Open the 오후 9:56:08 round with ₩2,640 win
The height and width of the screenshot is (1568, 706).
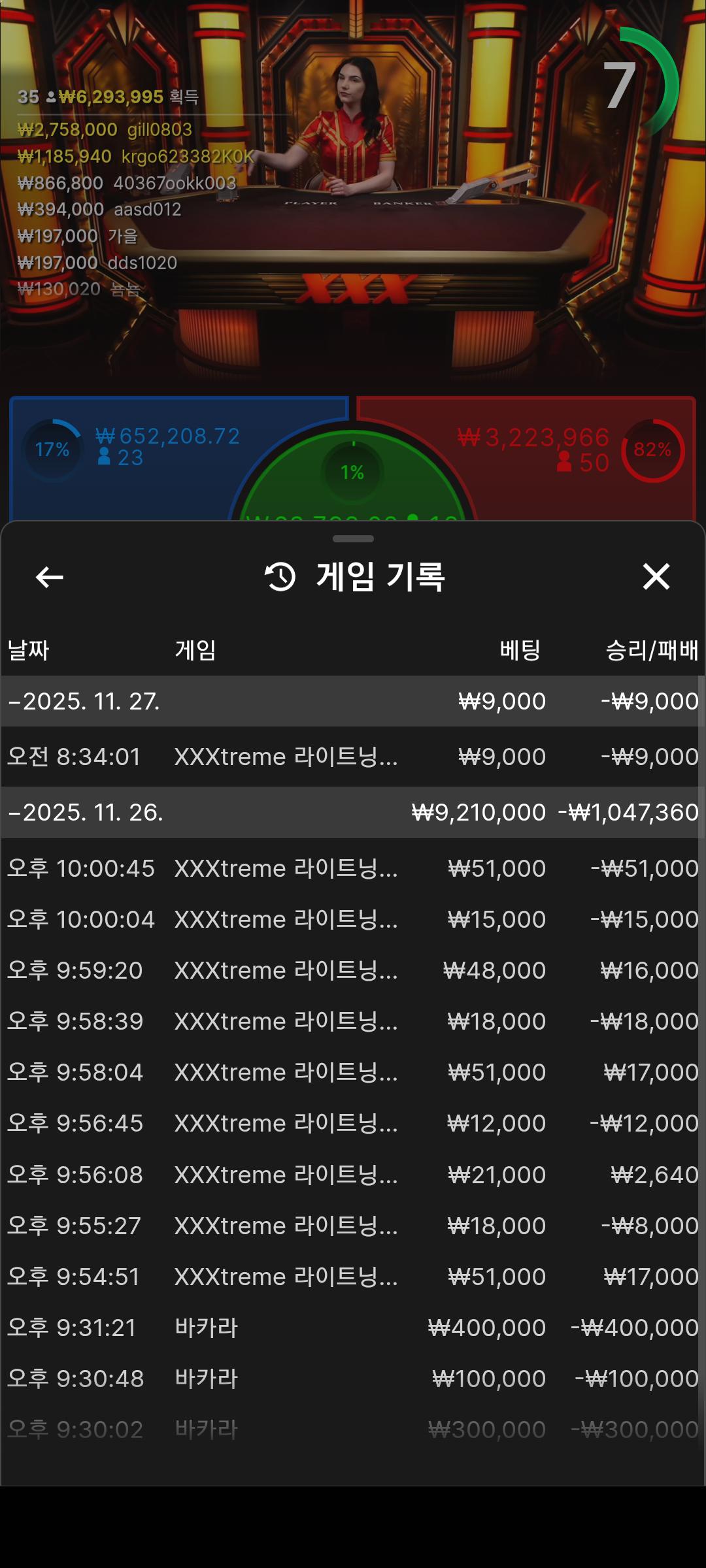(353, 1175)
